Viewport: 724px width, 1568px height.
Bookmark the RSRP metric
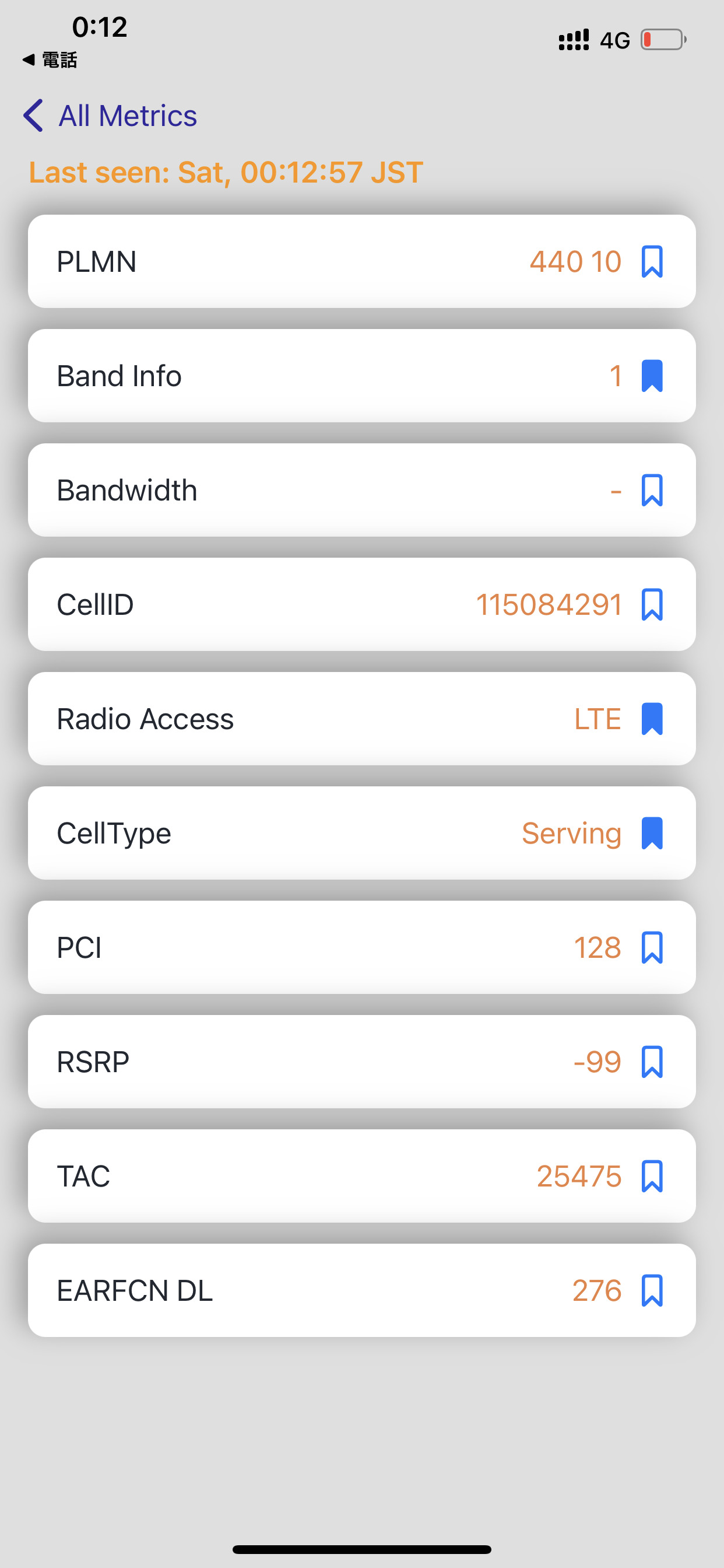click(652, 1062)
